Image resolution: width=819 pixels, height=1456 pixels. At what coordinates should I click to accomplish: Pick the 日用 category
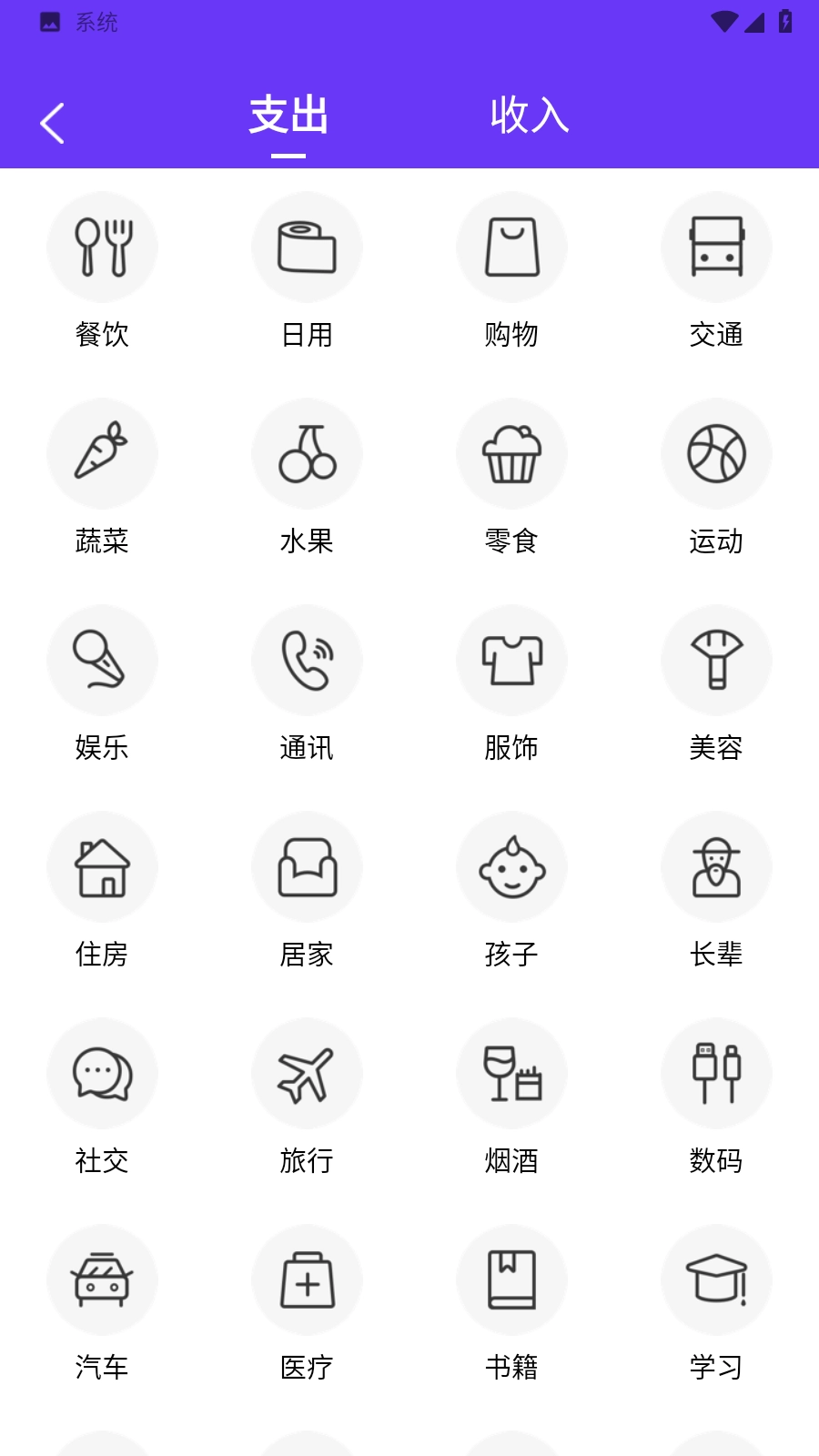(307, 248)
